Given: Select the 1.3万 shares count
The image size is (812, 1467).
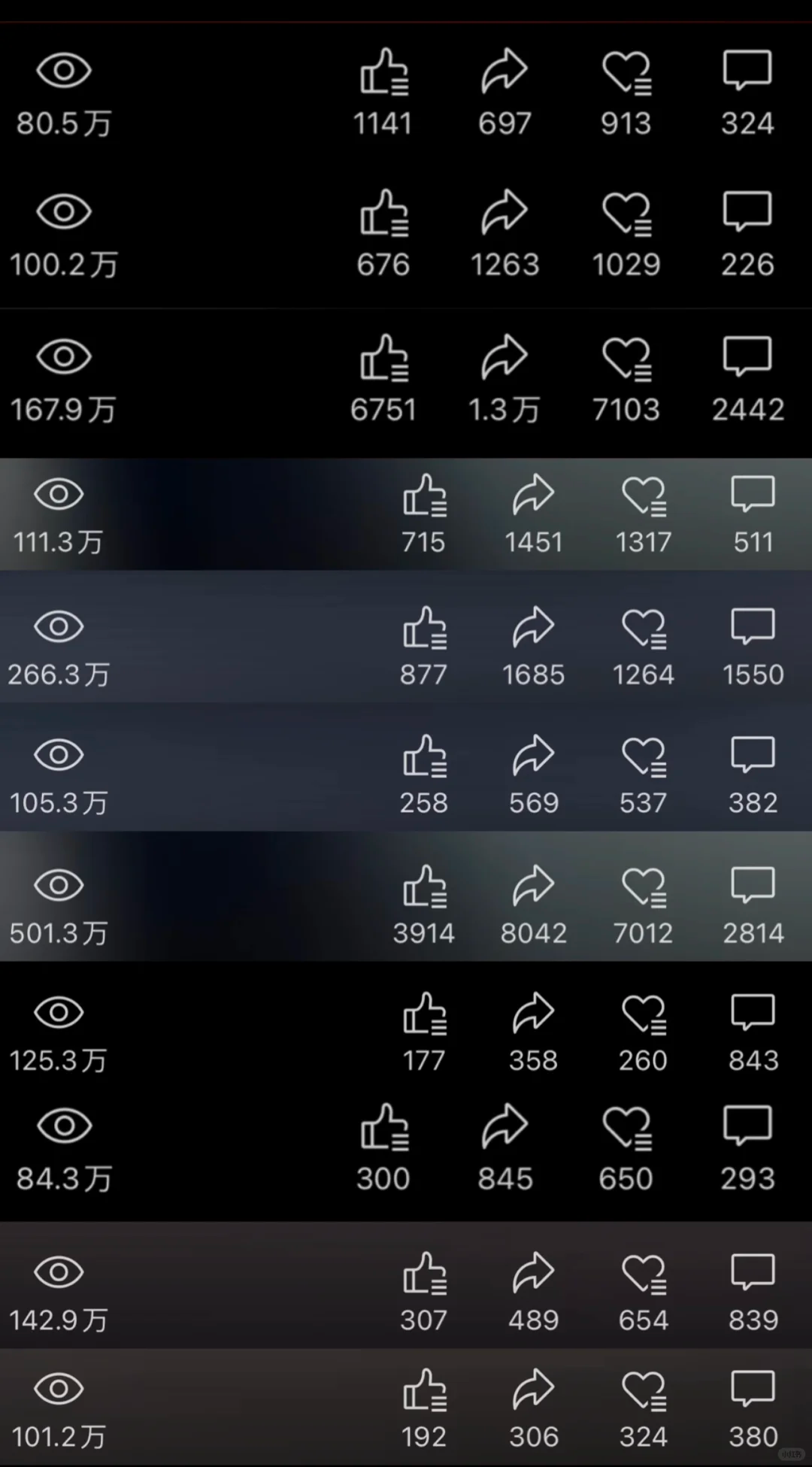Looking at the screenshot, I should (505, 408).
